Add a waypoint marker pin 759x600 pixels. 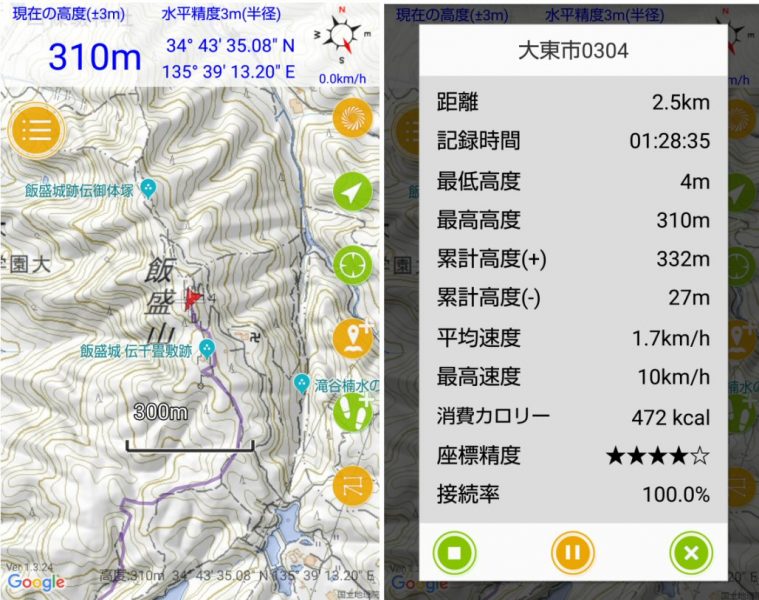click(x=352, y=339)
